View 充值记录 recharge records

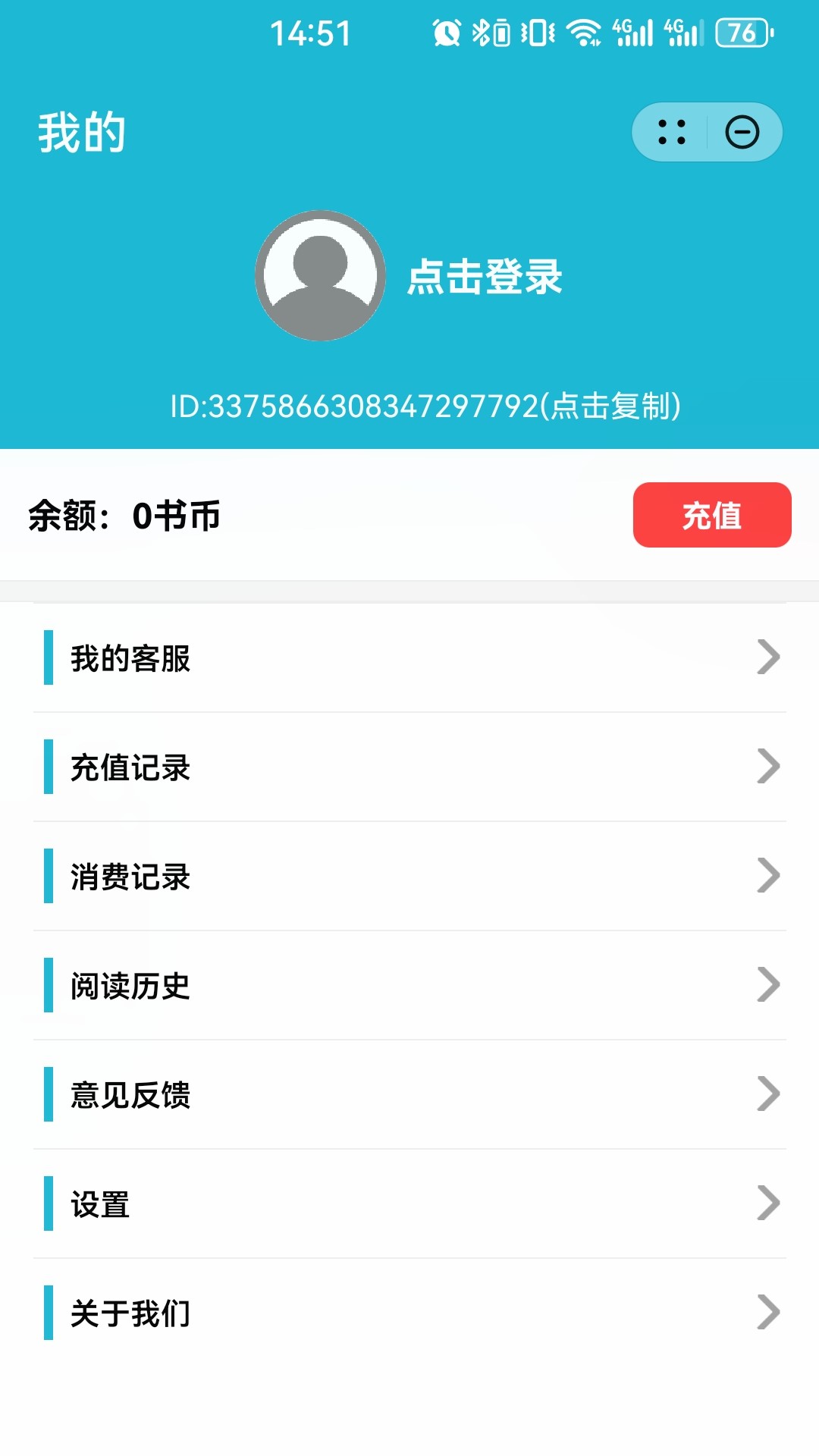(409, 767)
